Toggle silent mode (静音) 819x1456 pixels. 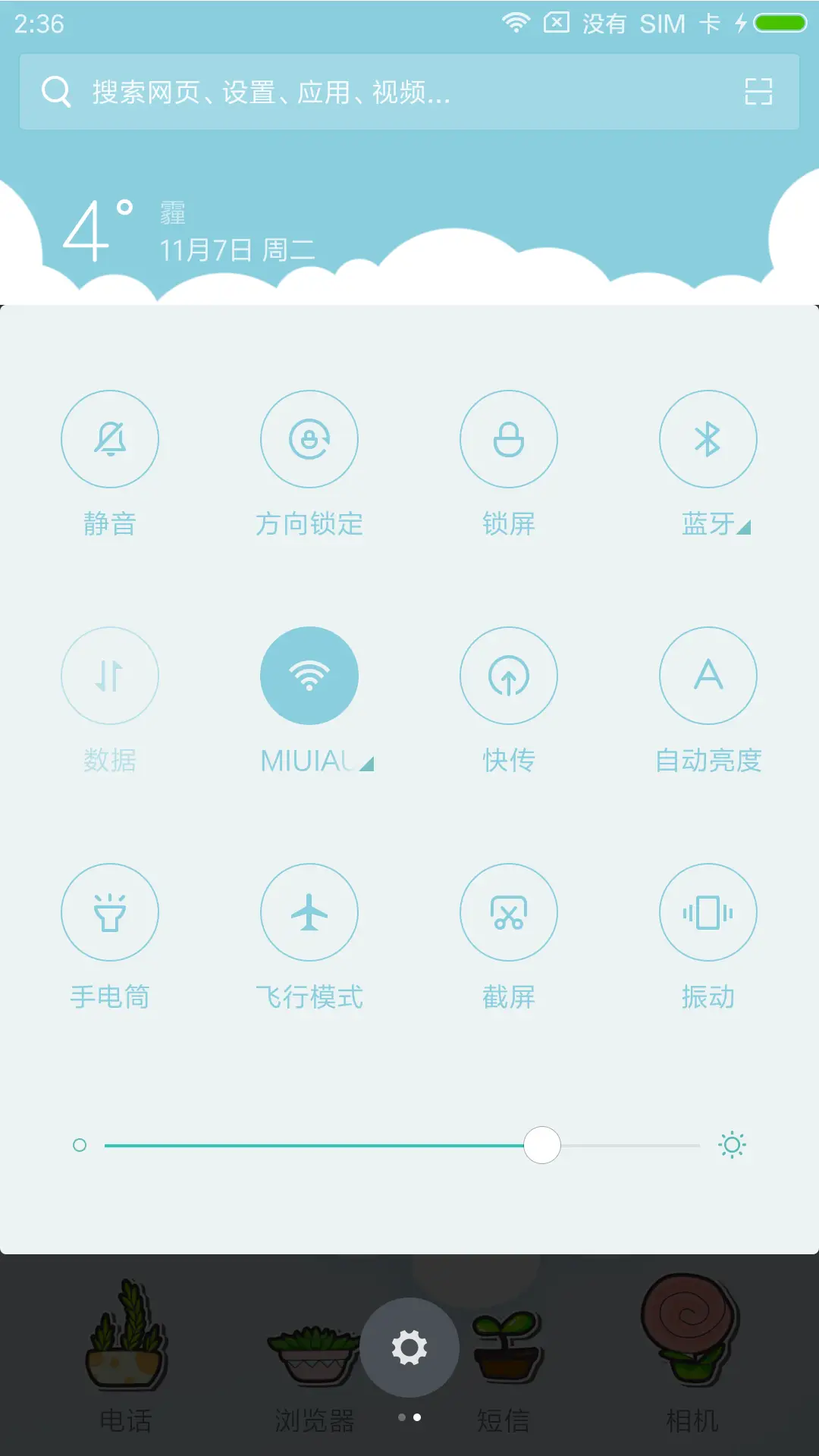point(111,438)
